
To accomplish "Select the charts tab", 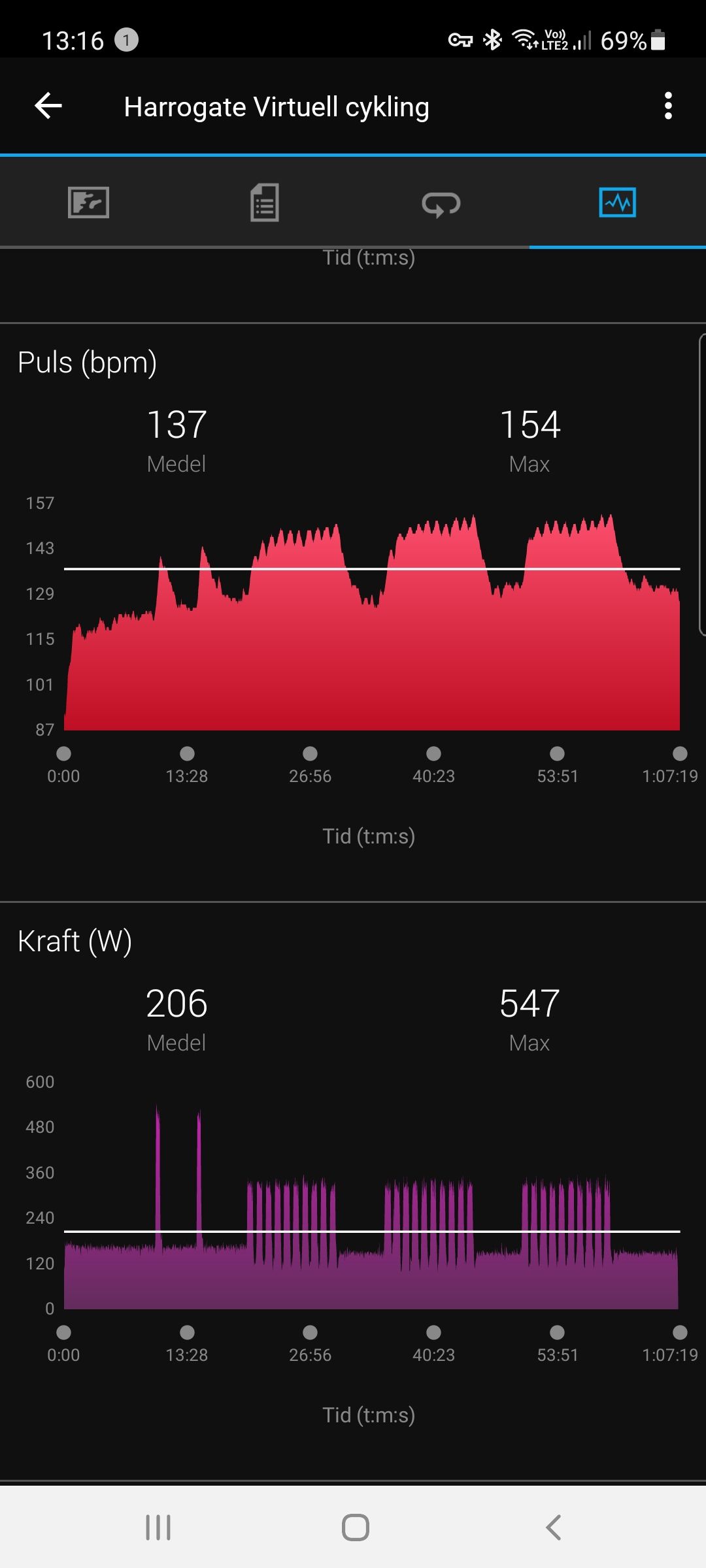I will pyautogui.click(x=618, y=203).
